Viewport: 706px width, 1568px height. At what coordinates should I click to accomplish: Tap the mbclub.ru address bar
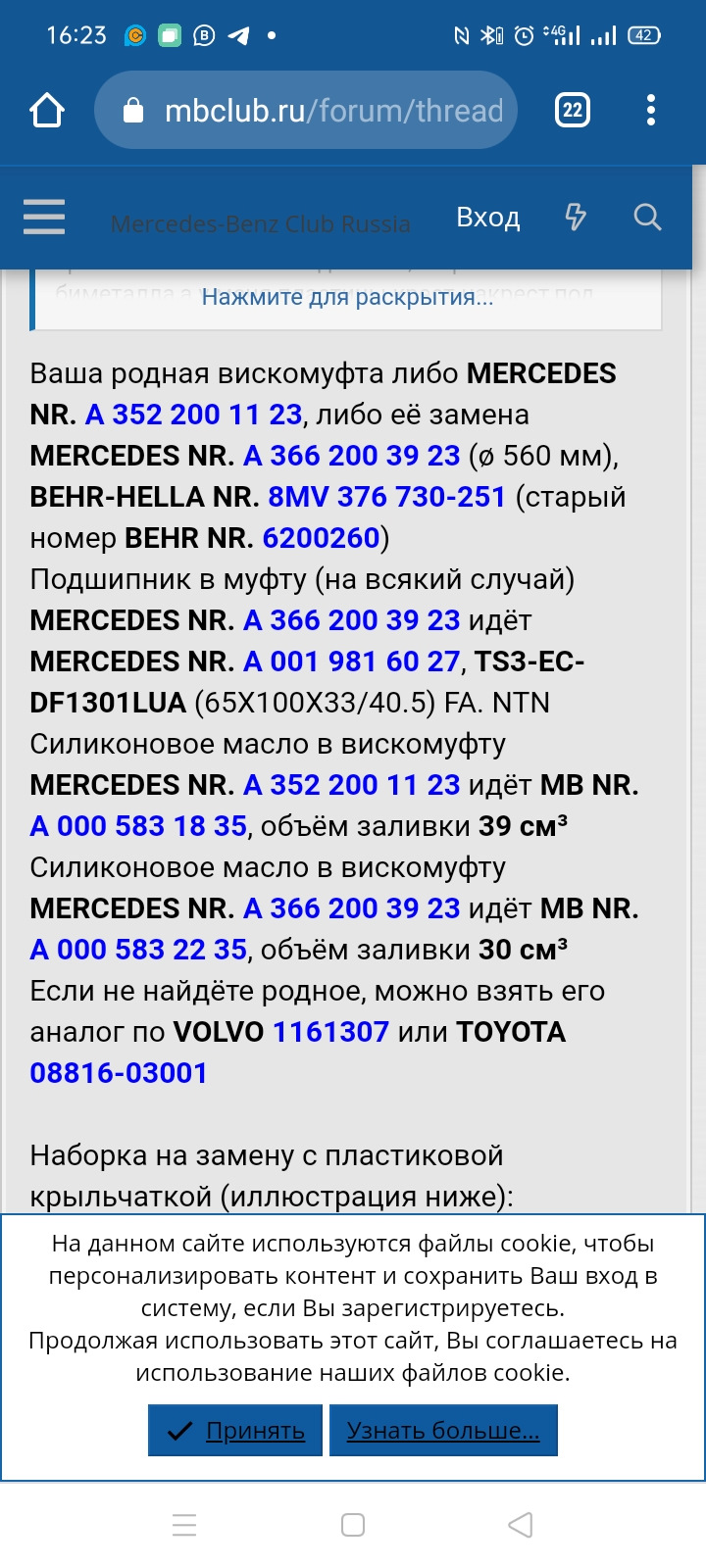(306, 110)
